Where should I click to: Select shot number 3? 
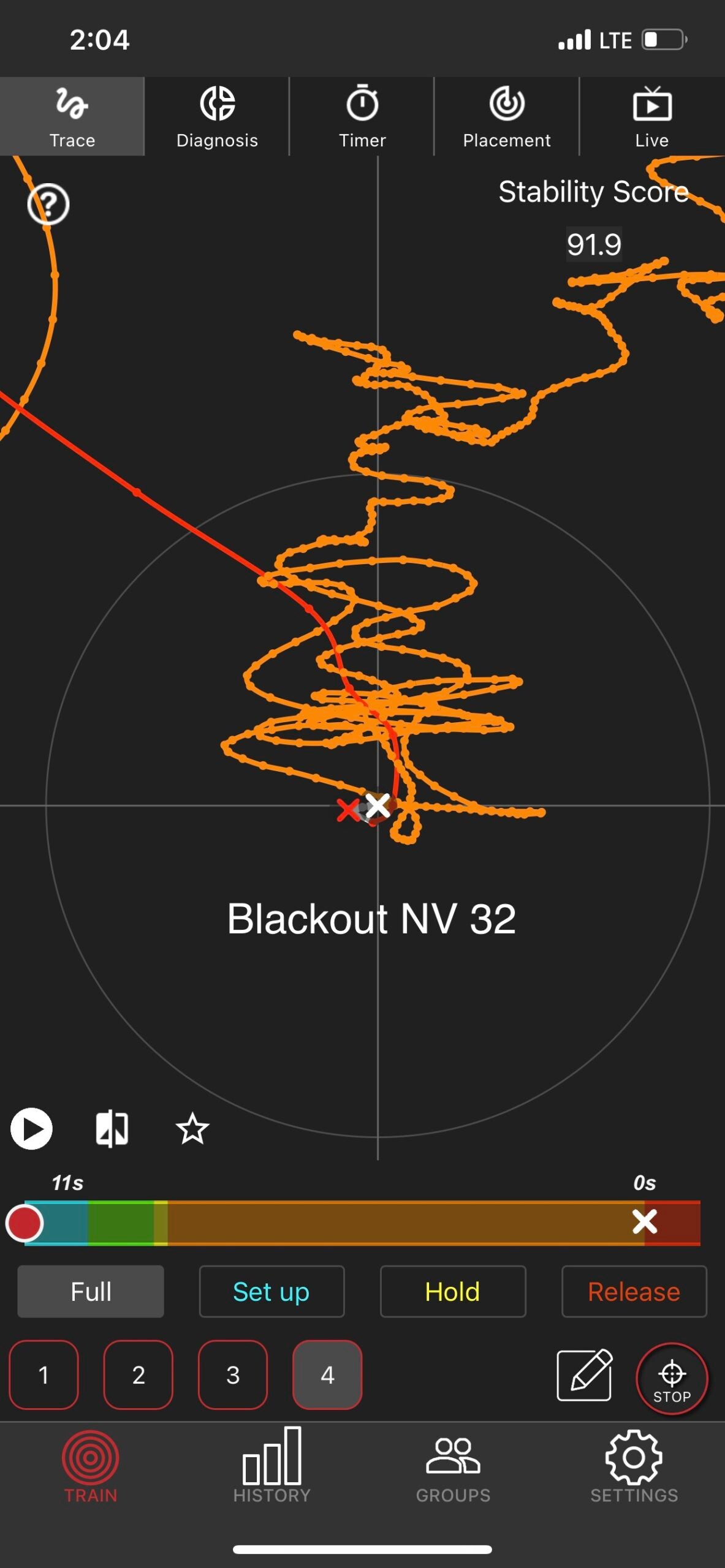233,1375
